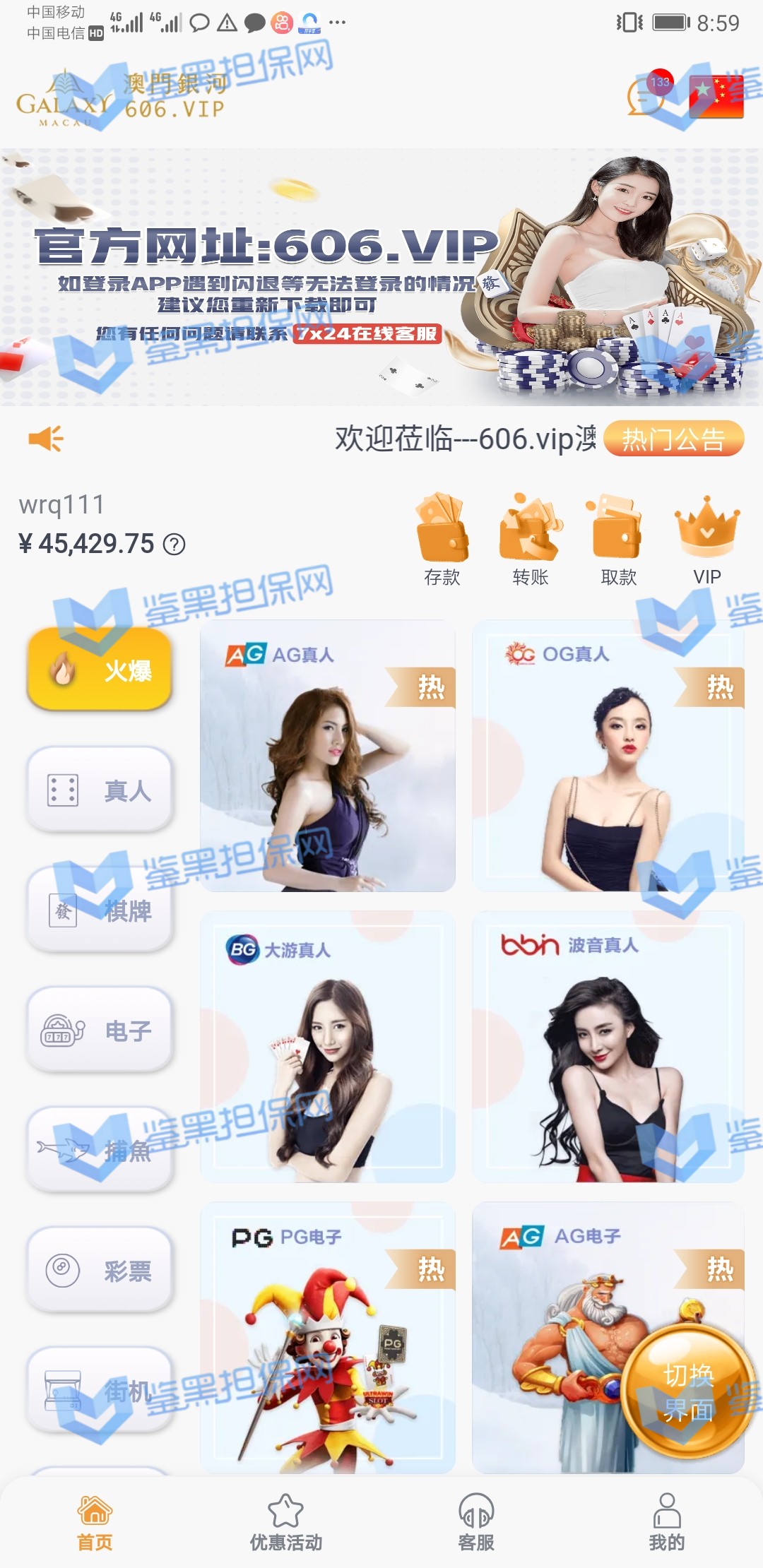Screen dimensions: 763x1568
Task: Open the messages icon with 133 badge
Action: 646,97
